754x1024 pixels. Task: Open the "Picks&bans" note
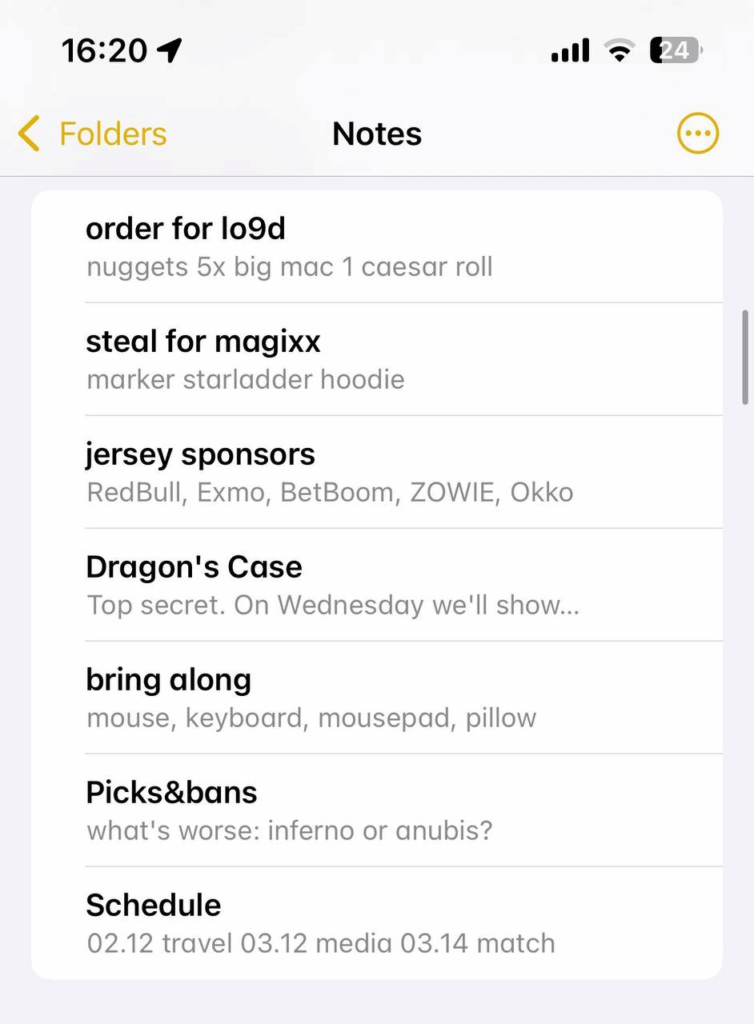pos(376,810)
